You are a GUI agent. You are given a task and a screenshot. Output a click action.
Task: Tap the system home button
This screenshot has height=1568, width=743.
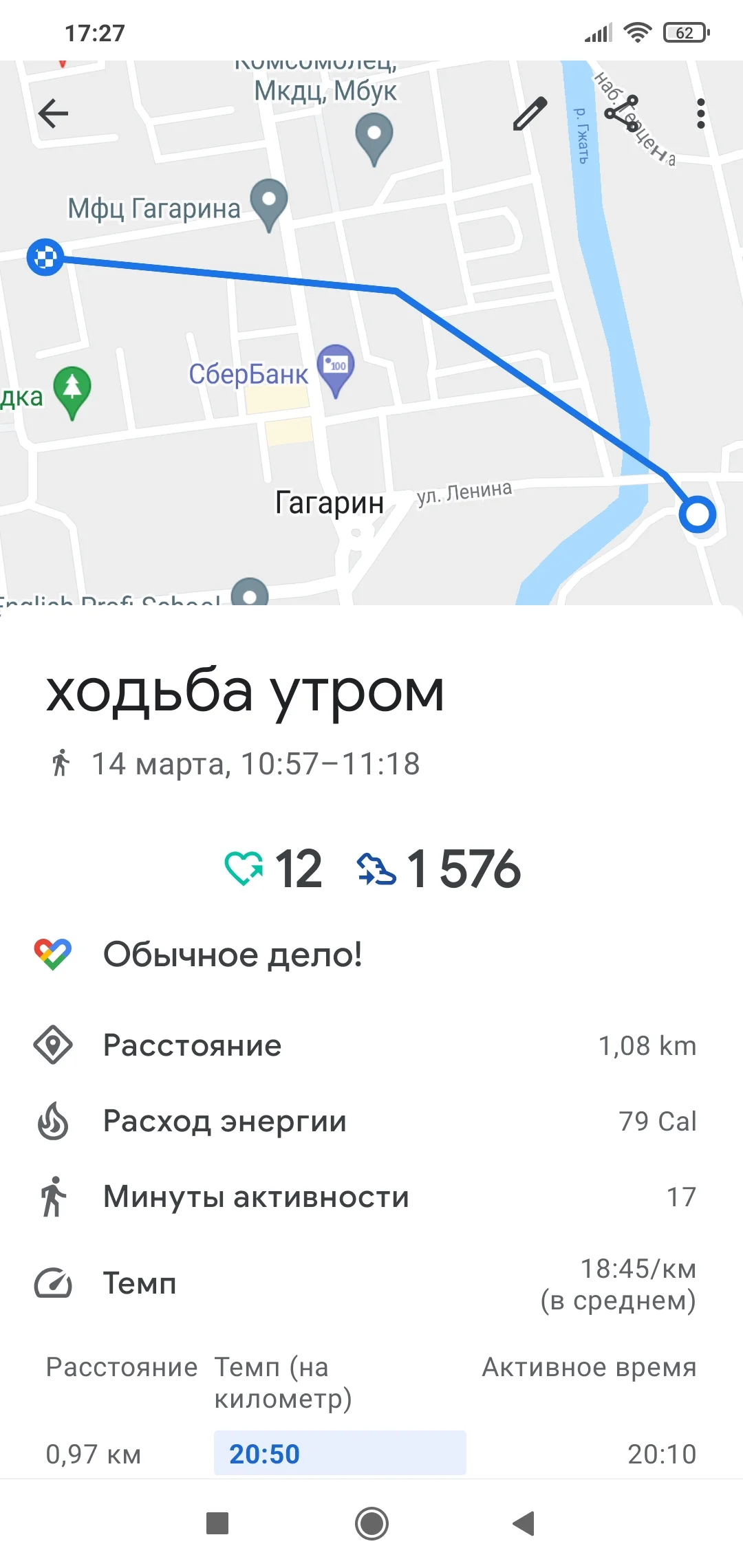coord(371,1523)
